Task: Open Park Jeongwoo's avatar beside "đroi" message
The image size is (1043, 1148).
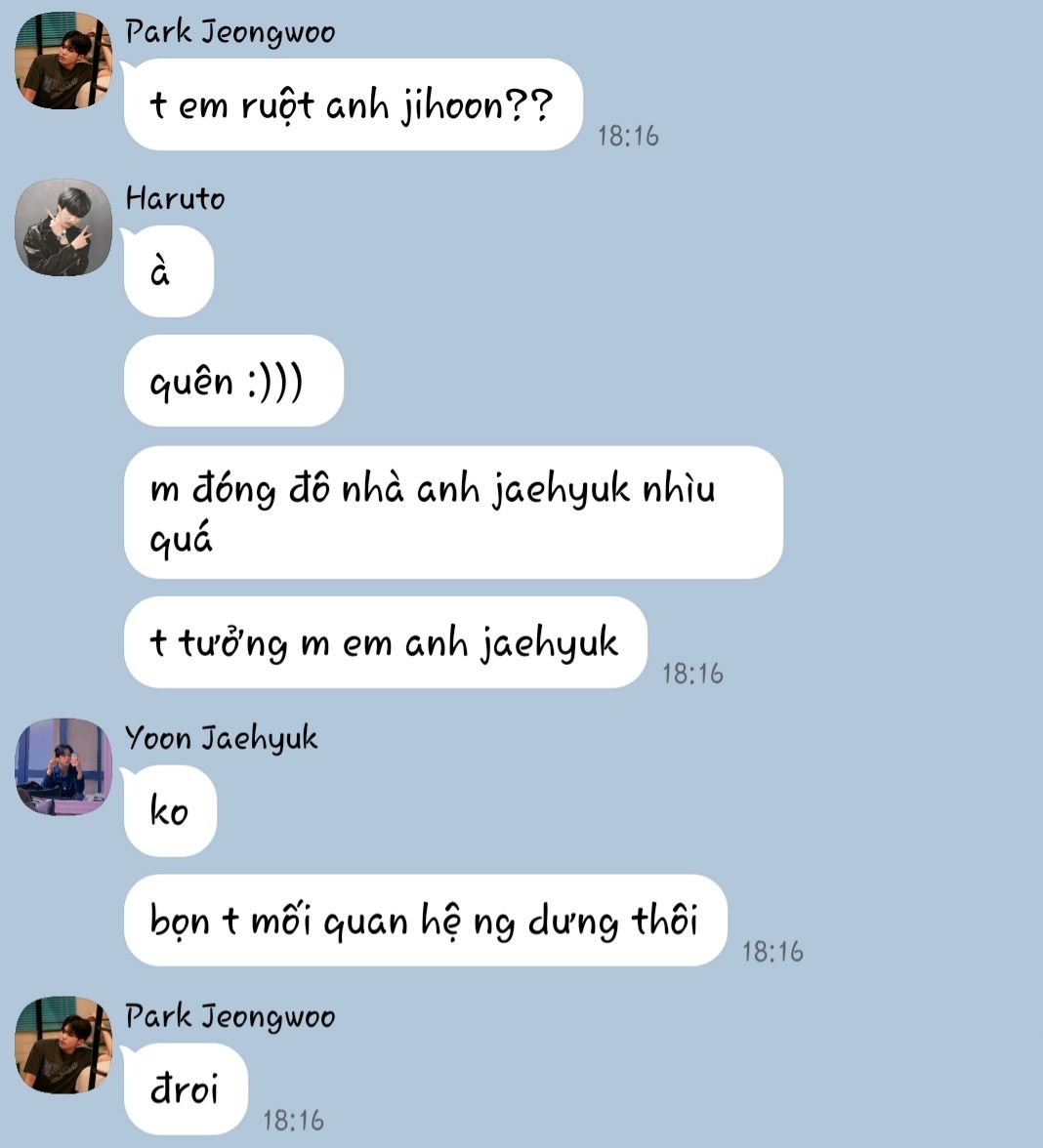Action: (x=63, y=1045)
